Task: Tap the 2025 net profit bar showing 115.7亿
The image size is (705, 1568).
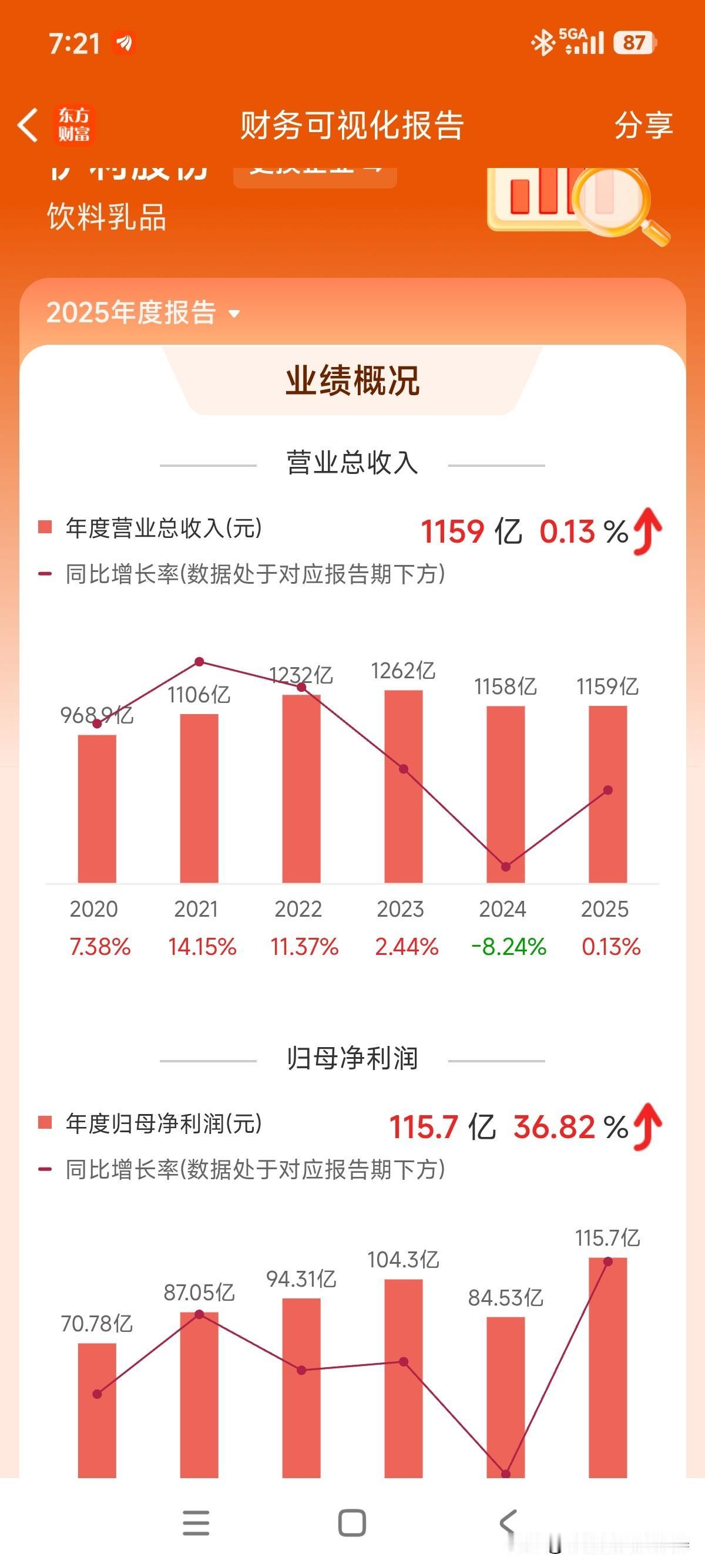Action: point(606,1370)
